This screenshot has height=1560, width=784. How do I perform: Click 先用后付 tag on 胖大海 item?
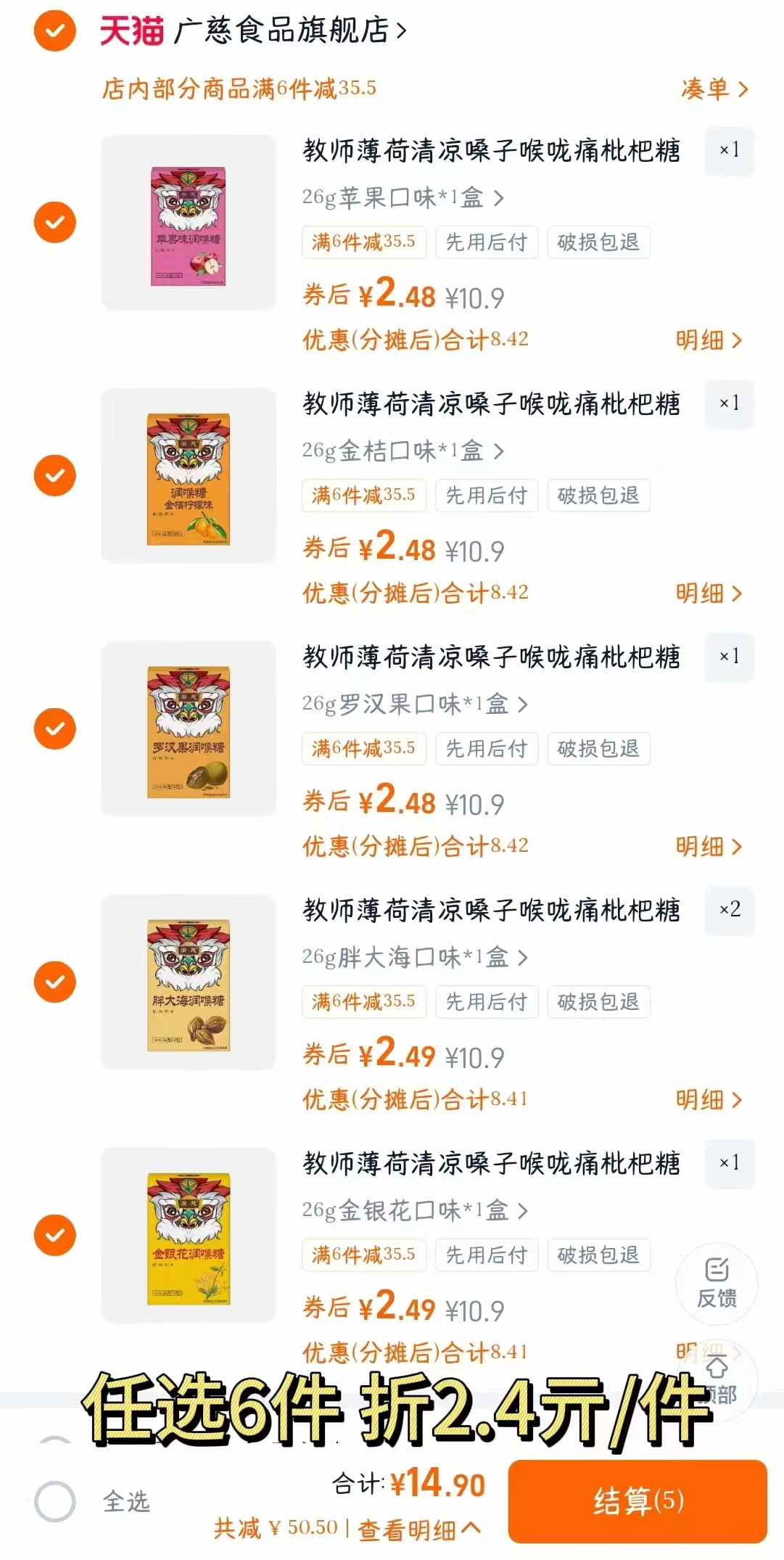(x=487, y=1002)
